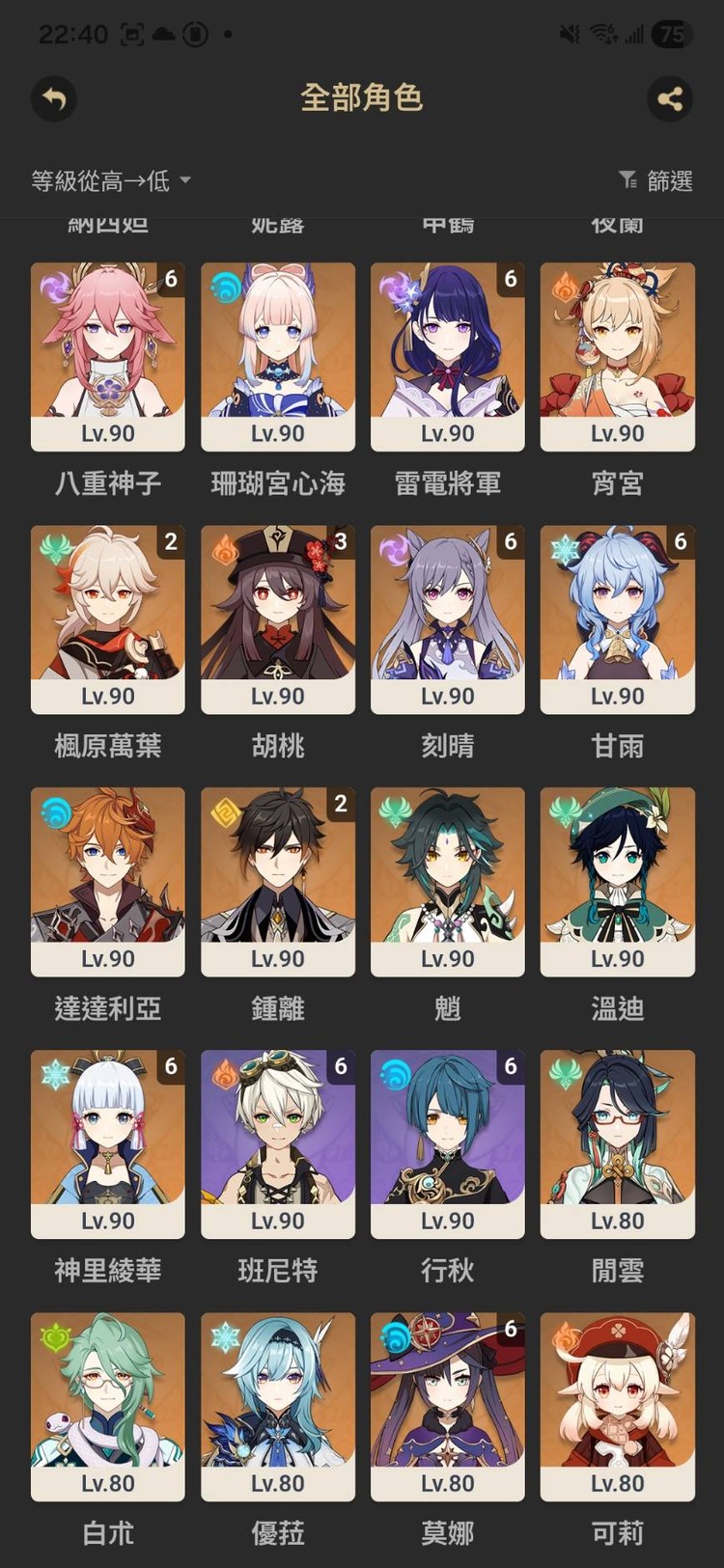
Task: Open 宵宮's character card
Action: click(617, 355)
